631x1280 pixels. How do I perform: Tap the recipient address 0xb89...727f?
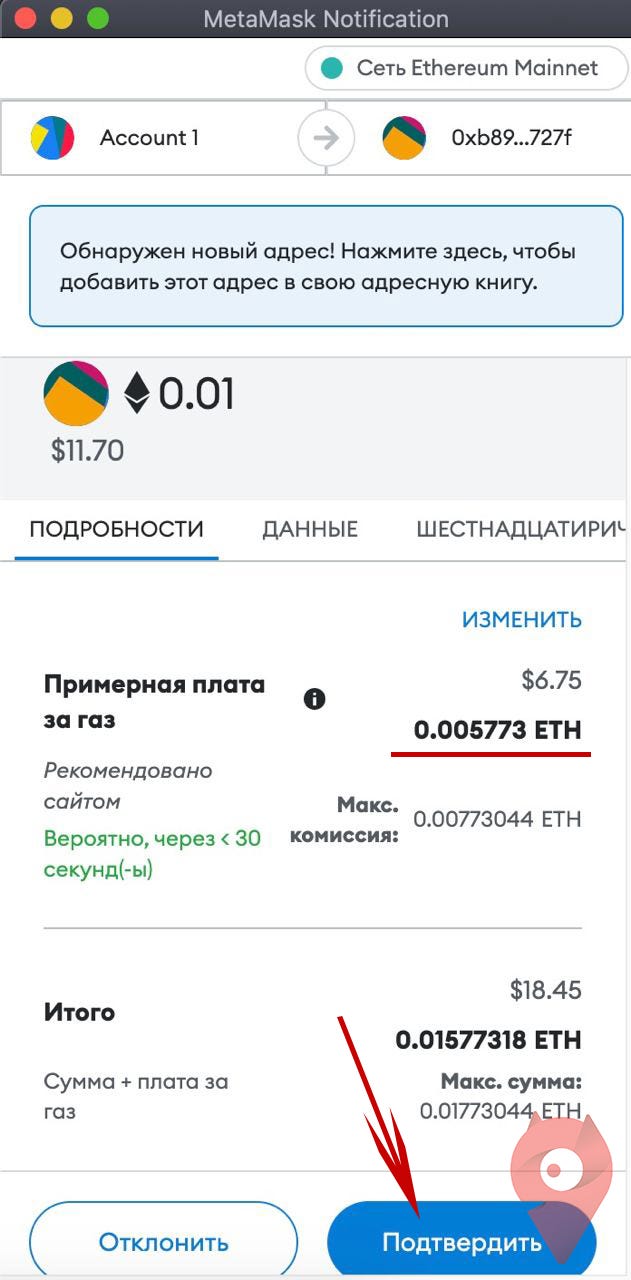[x=511, y=138]
